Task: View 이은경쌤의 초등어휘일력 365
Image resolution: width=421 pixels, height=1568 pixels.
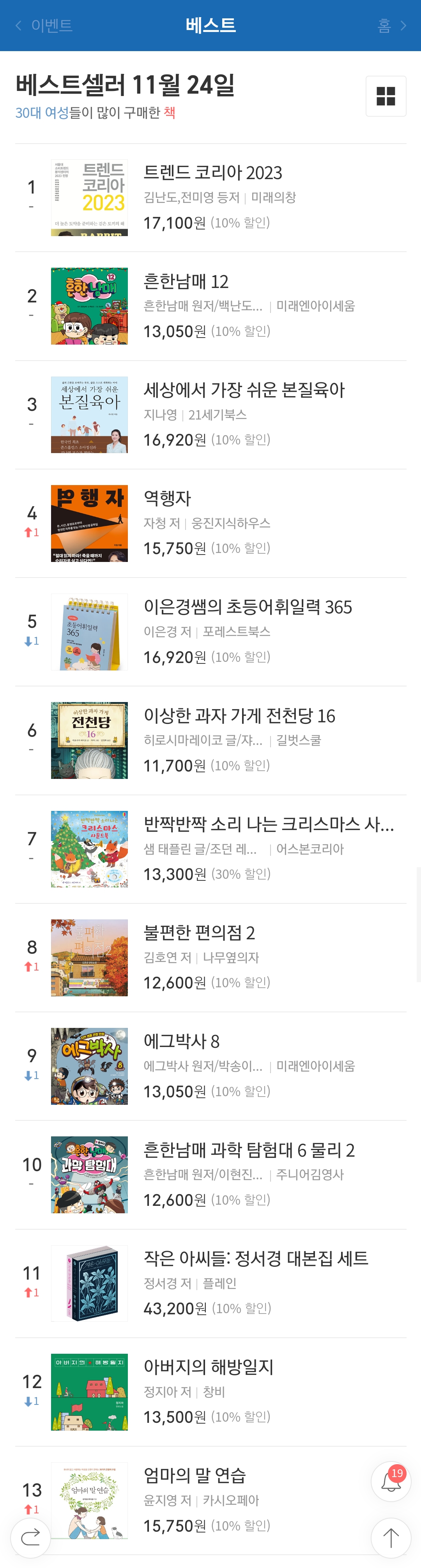Action: point(247,607)
